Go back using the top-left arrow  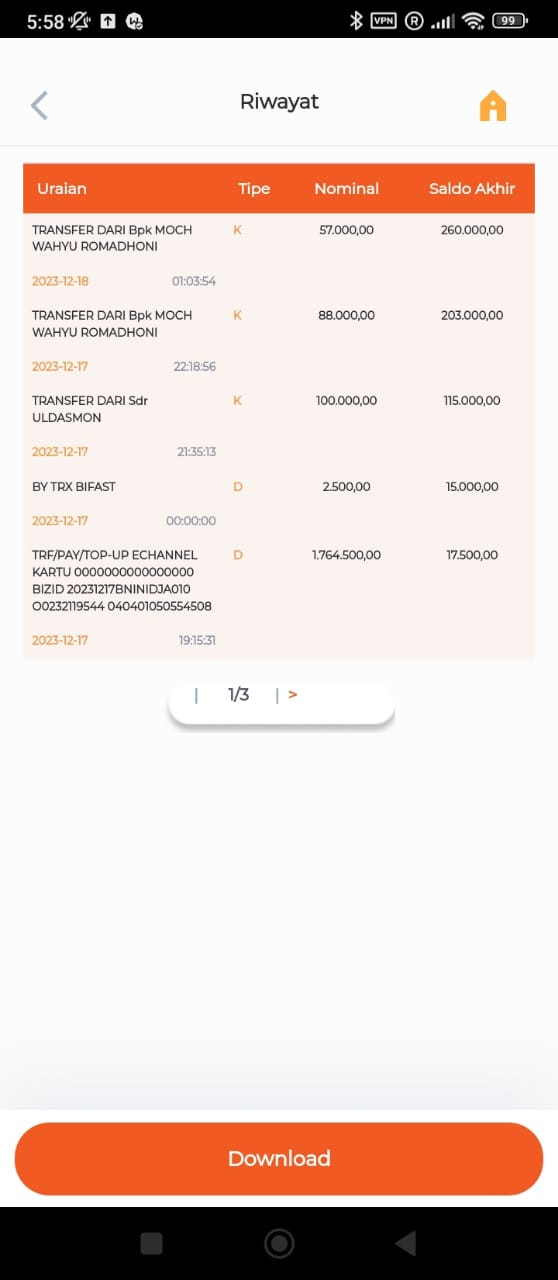[39, 105]
